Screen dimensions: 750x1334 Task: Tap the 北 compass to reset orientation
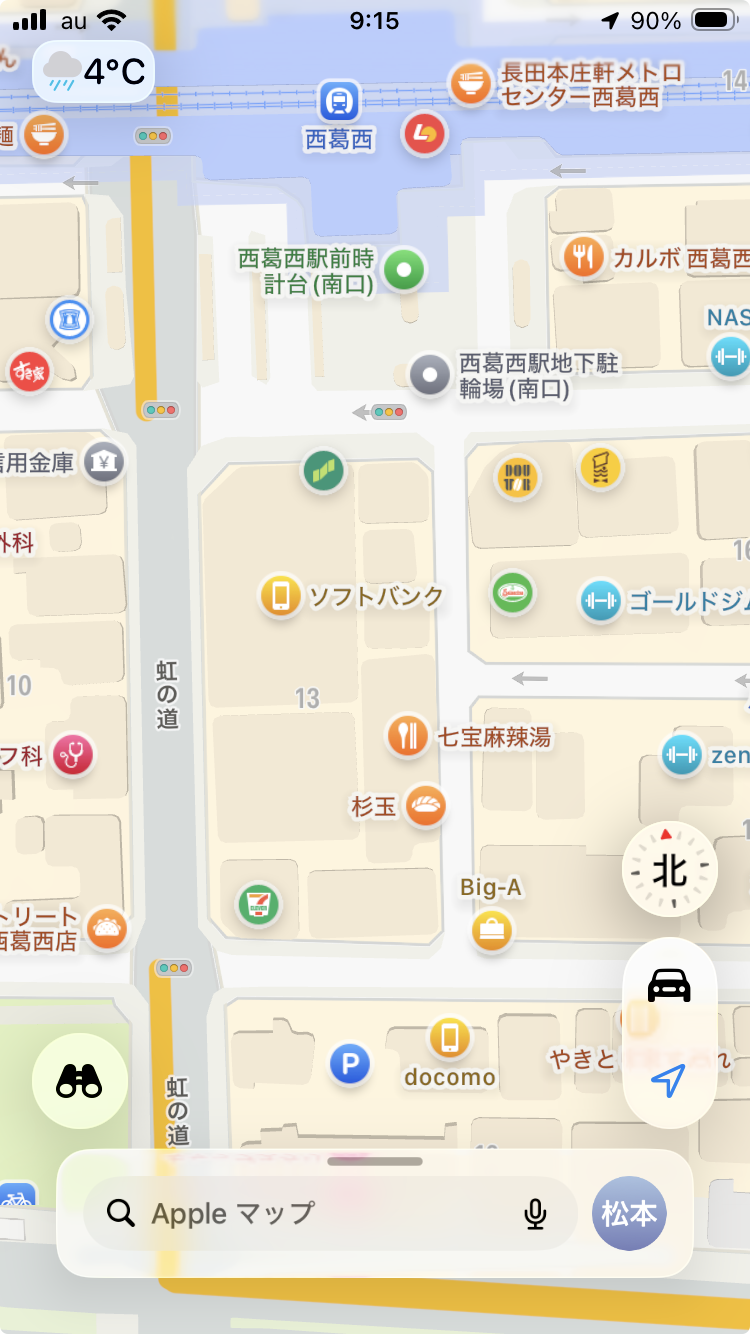[x=669, y=870]
